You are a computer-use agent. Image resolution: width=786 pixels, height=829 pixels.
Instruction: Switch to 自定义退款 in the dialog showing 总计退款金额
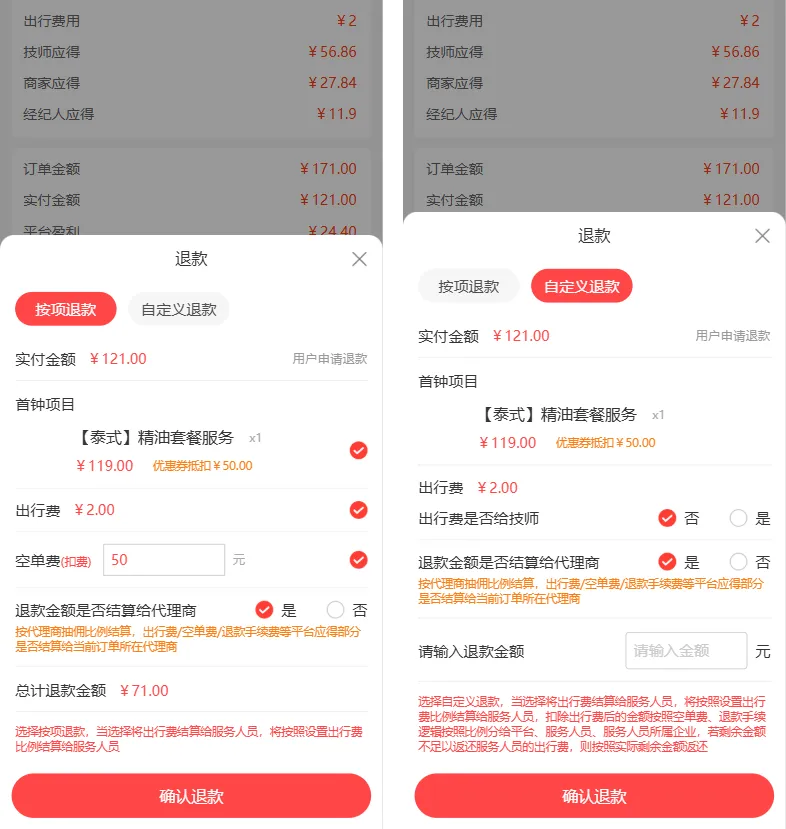[x=179, y=309]
